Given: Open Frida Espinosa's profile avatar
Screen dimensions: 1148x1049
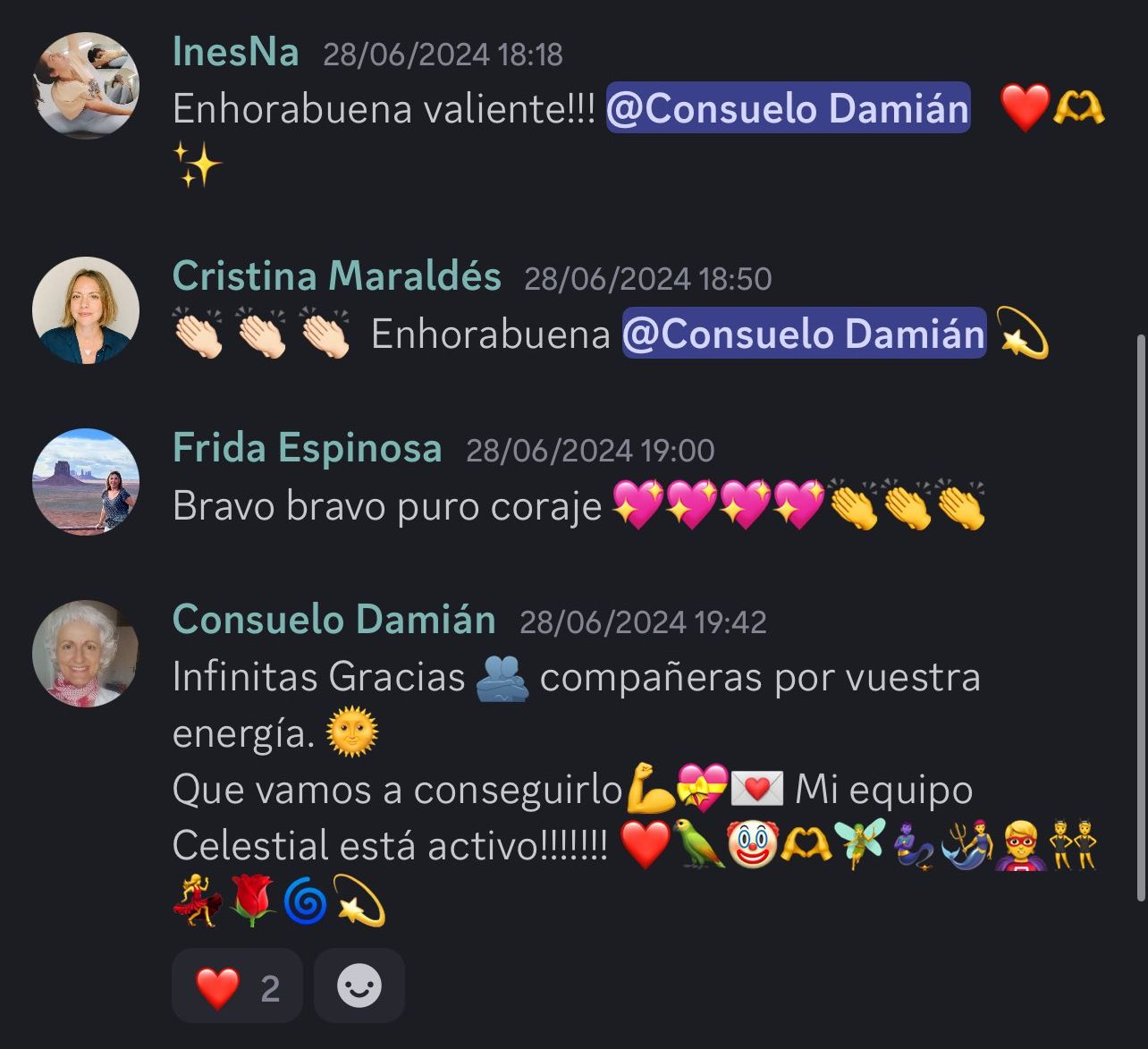Looking at the screenshot, I should click(86, 482).
